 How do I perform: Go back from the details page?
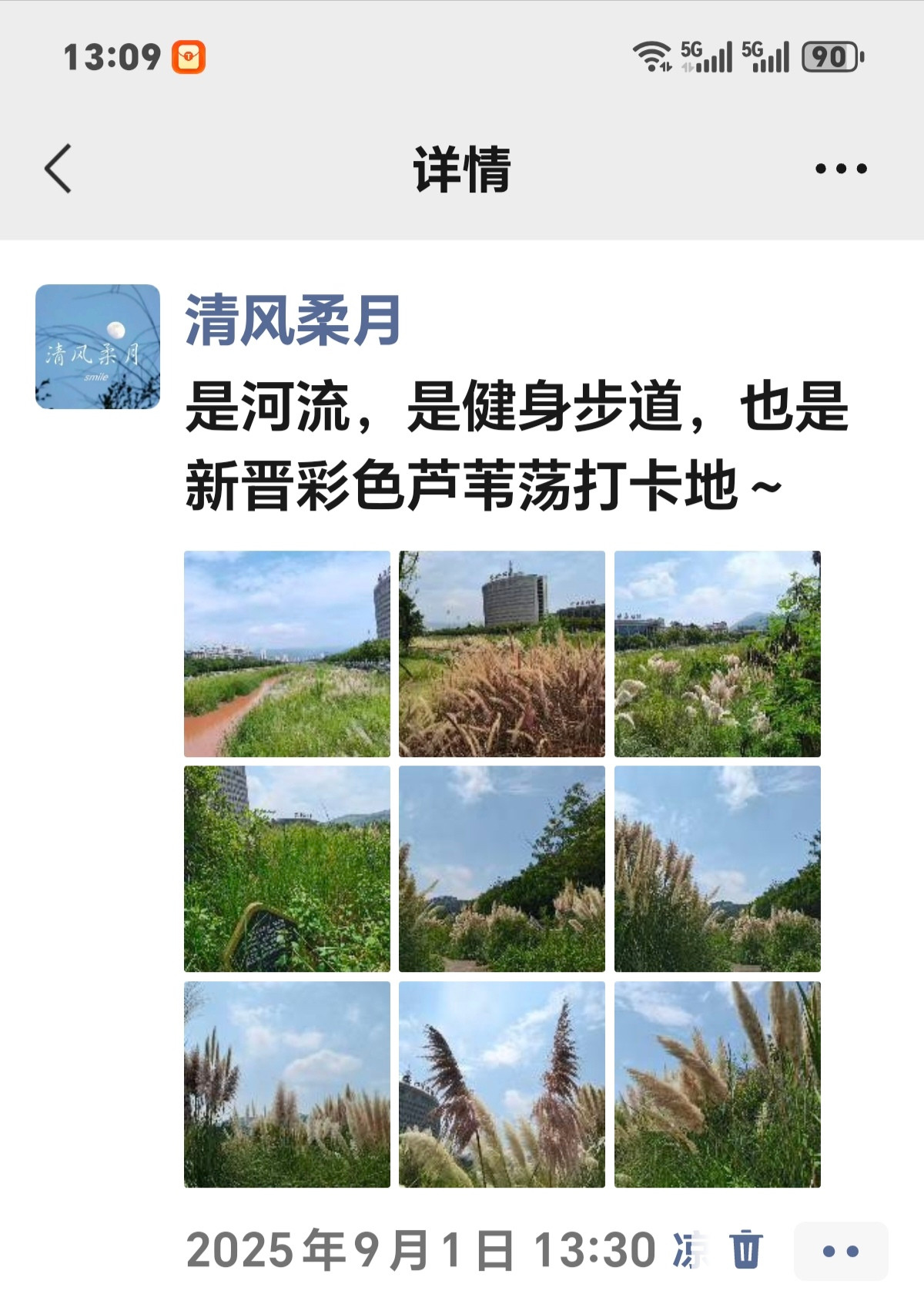59,169
